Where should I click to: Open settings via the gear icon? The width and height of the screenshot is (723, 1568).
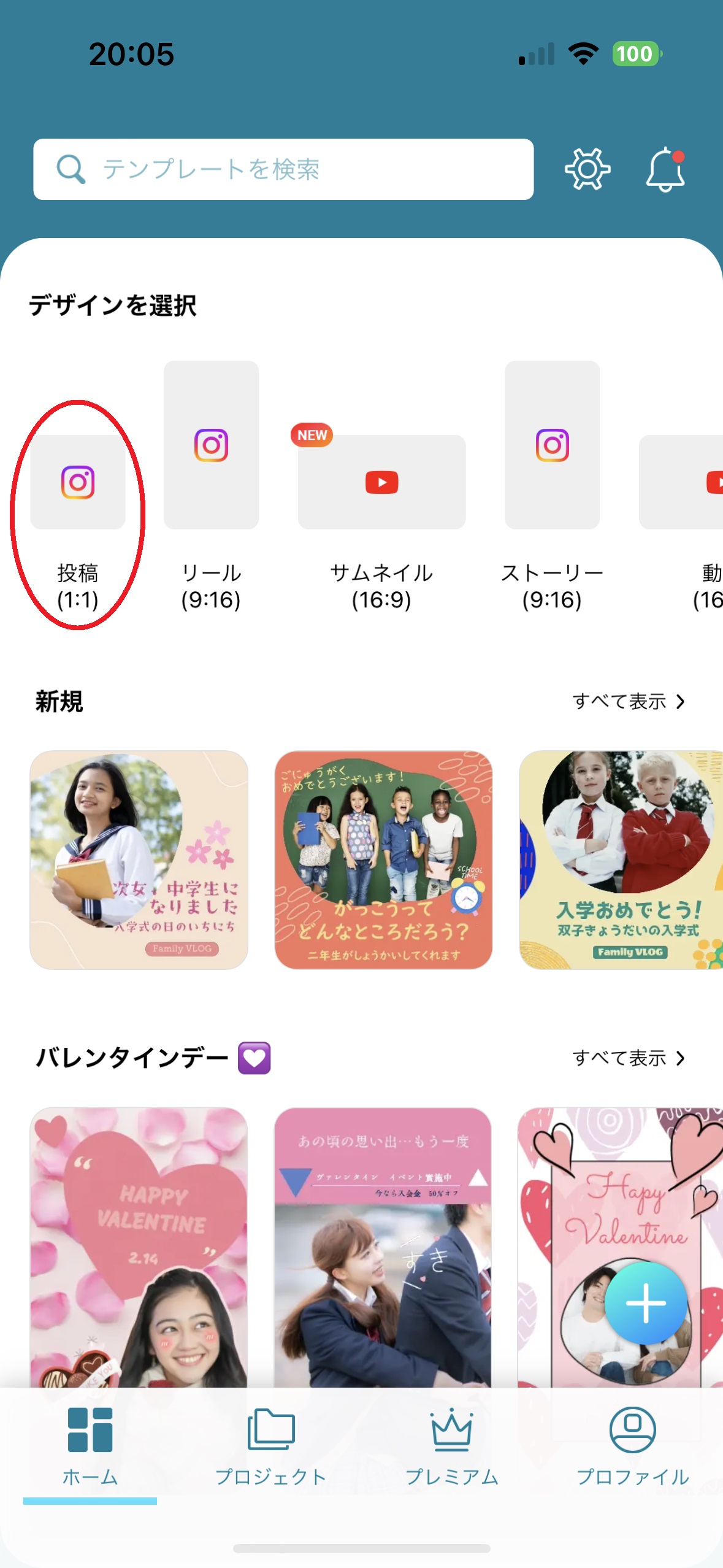tap(587, 169)
